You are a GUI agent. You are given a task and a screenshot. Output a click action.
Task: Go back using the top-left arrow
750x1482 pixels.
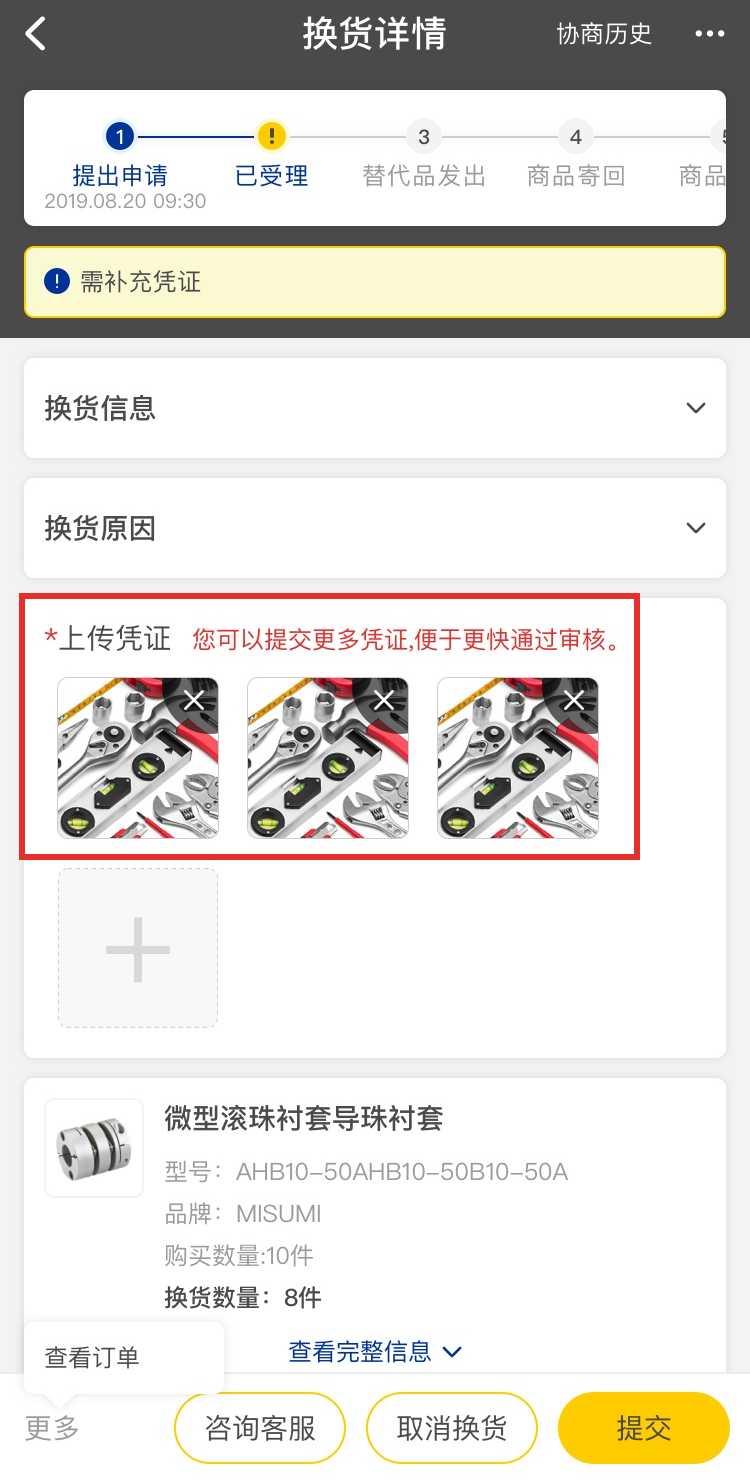(36, 34)
